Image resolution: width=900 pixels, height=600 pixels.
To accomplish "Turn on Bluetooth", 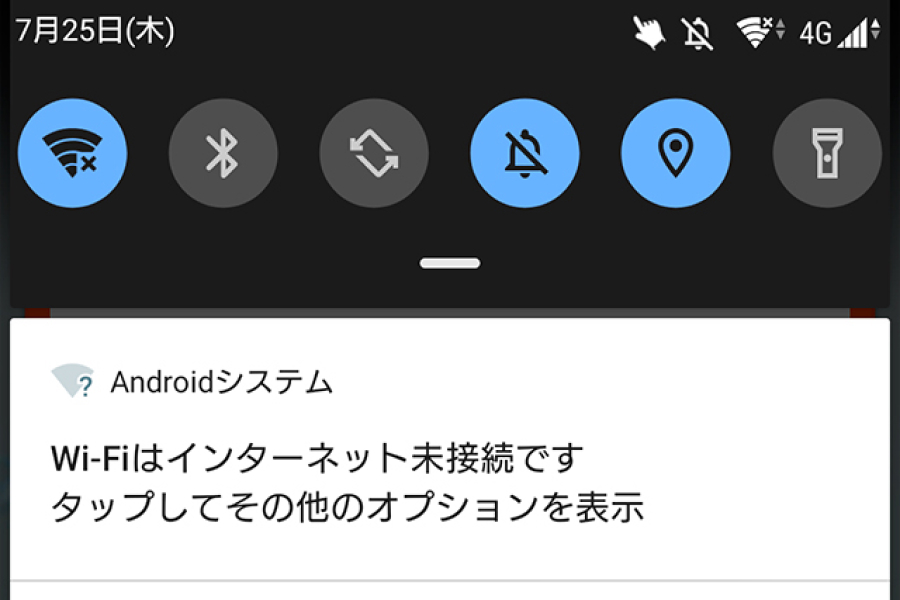I will tap(223, 153).
